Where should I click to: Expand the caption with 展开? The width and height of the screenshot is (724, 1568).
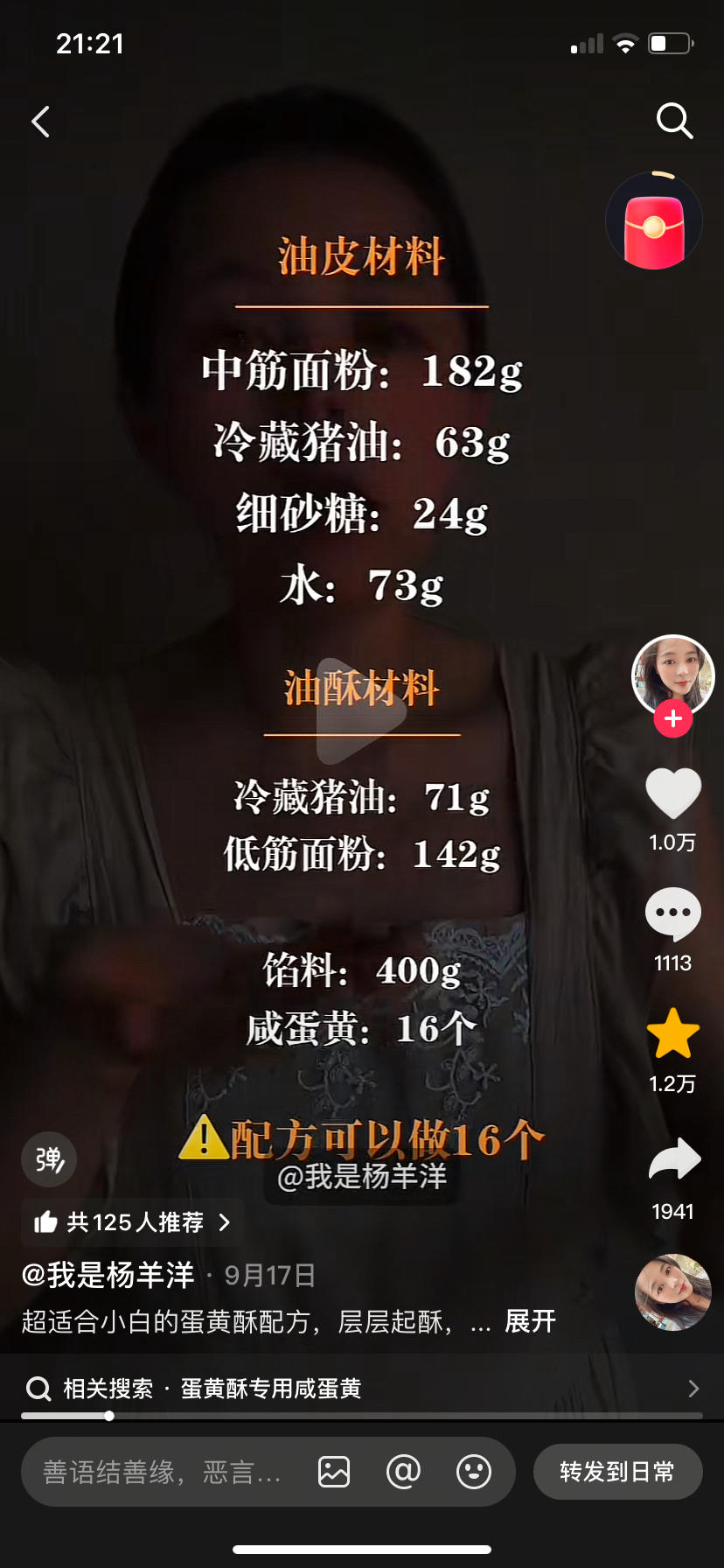(530, 1321)
